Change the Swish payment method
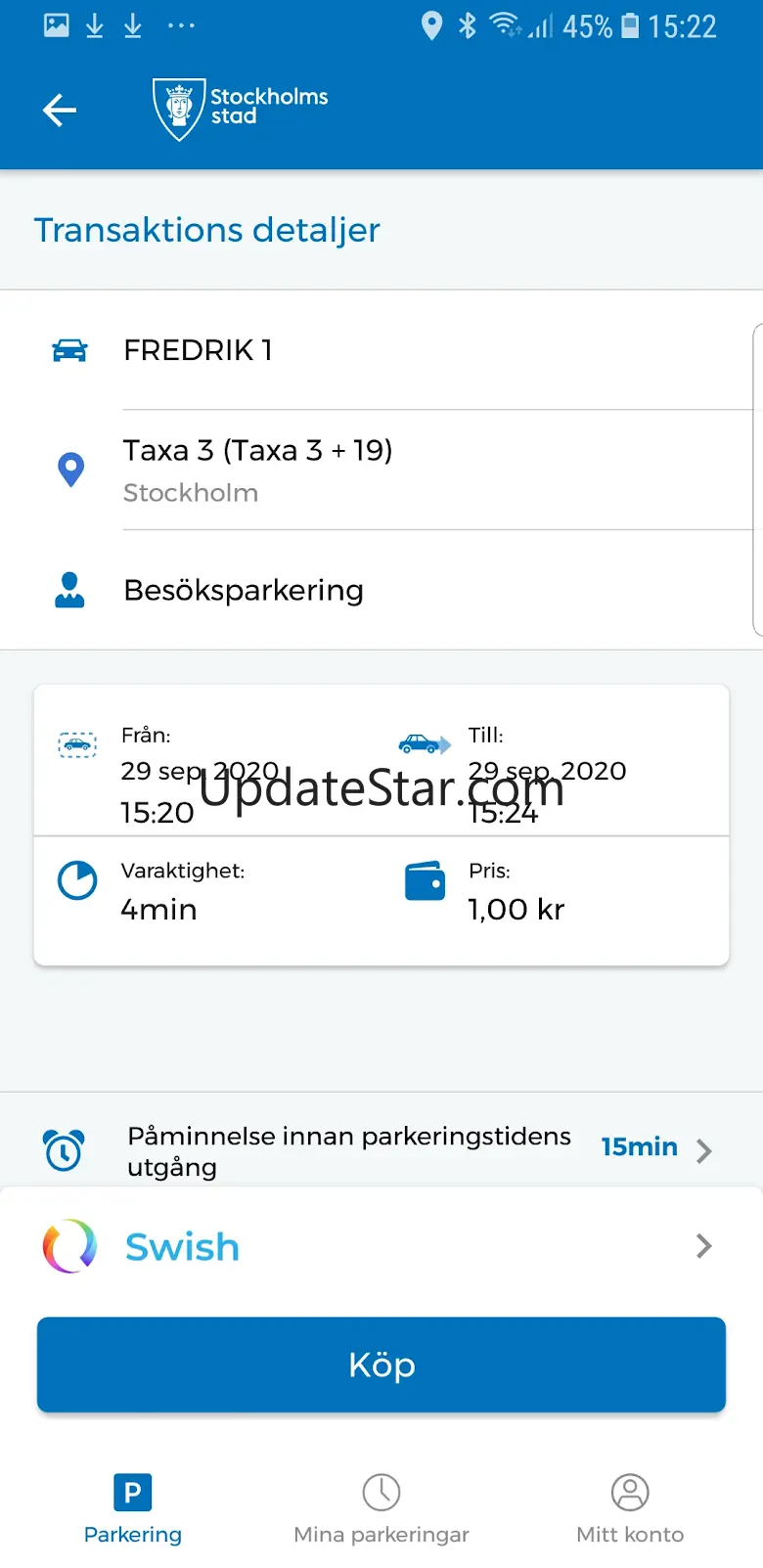 [x=381, y=1247]
